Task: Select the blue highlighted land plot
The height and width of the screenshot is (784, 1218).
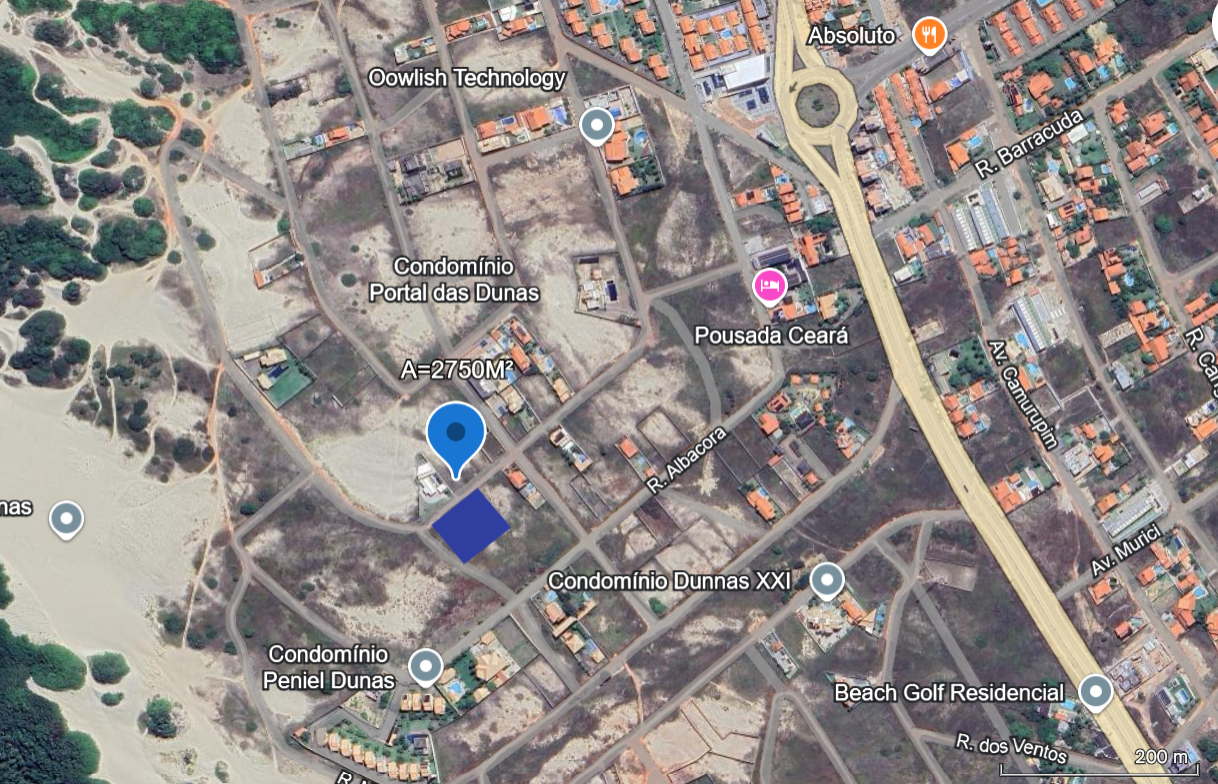Action: 470,525
